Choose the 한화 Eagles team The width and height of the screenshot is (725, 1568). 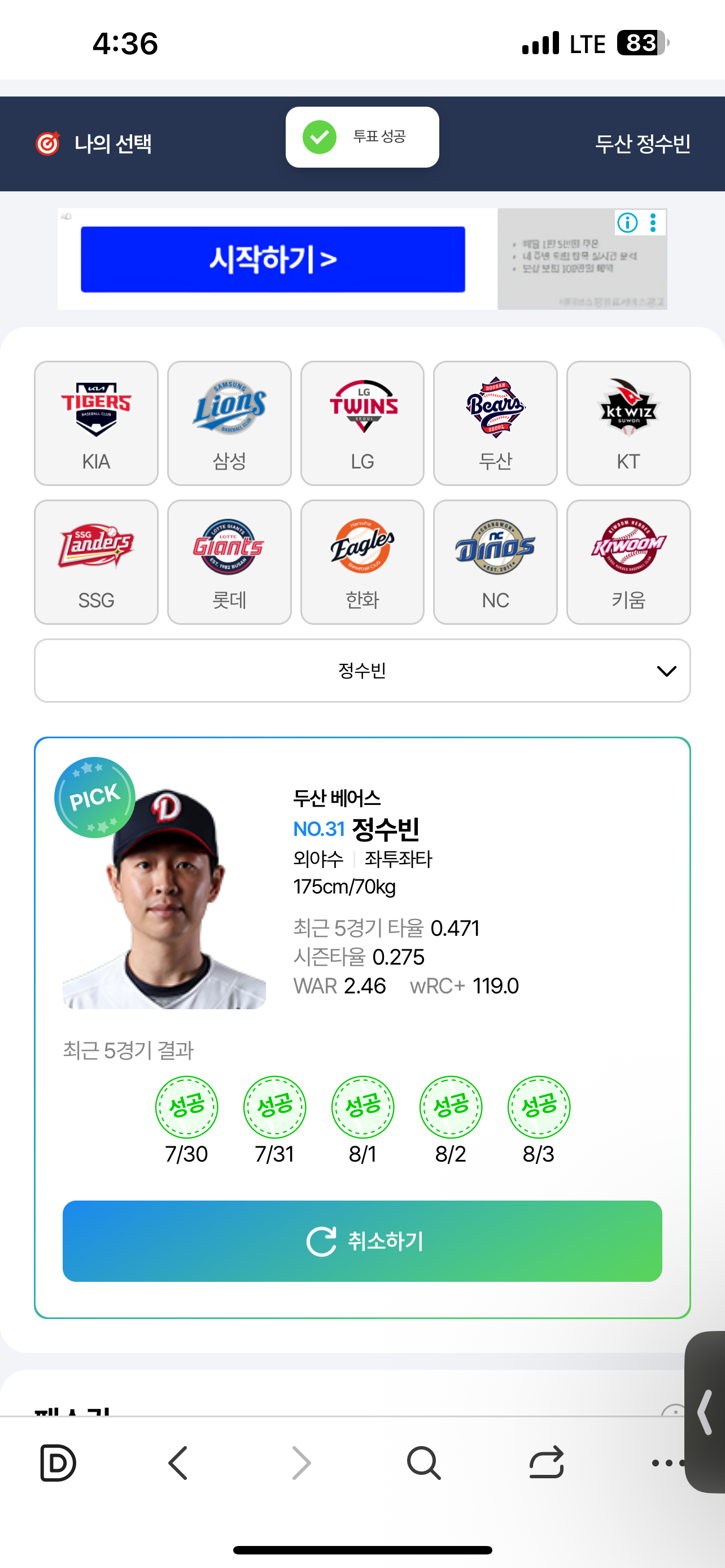pos(362,562)
